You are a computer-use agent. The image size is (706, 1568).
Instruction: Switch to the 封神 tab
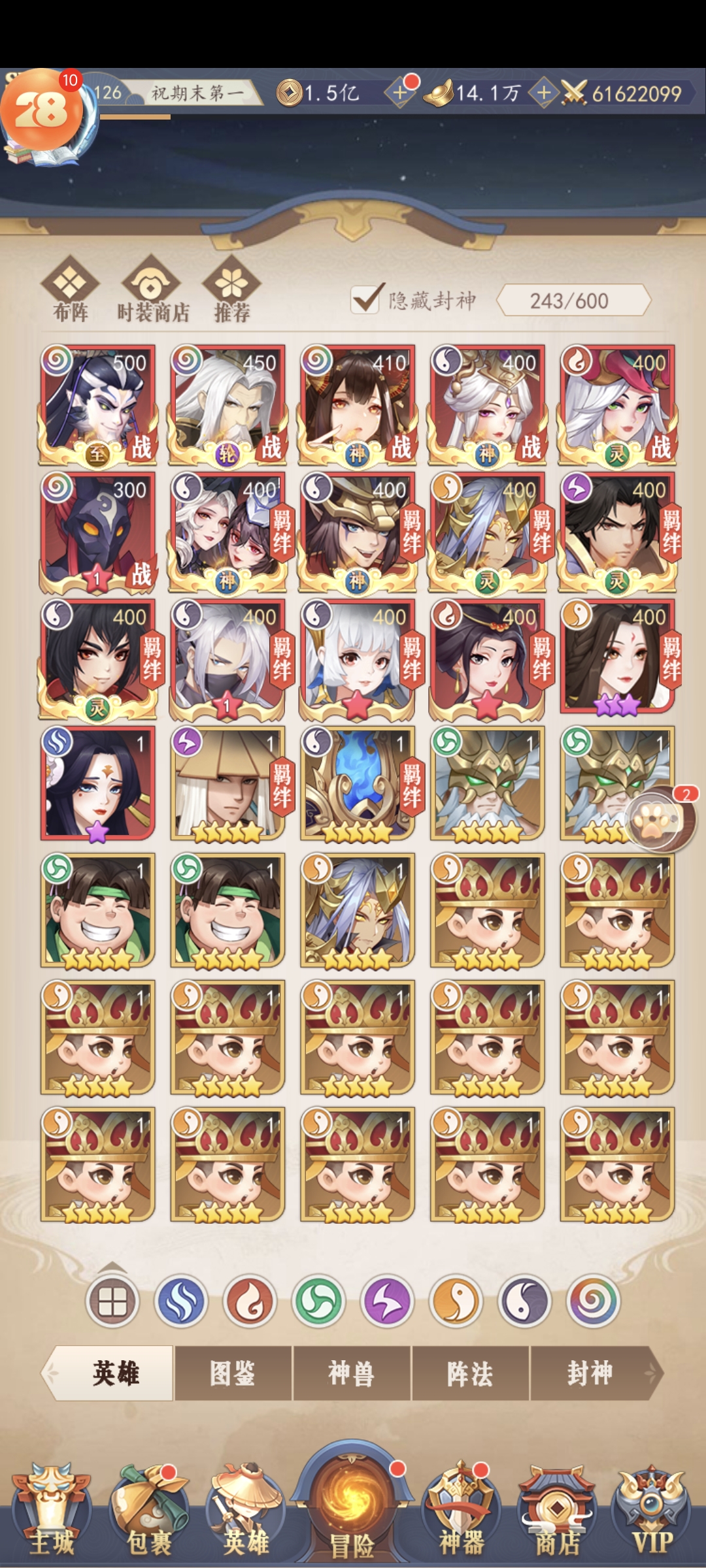point(590,1373)
